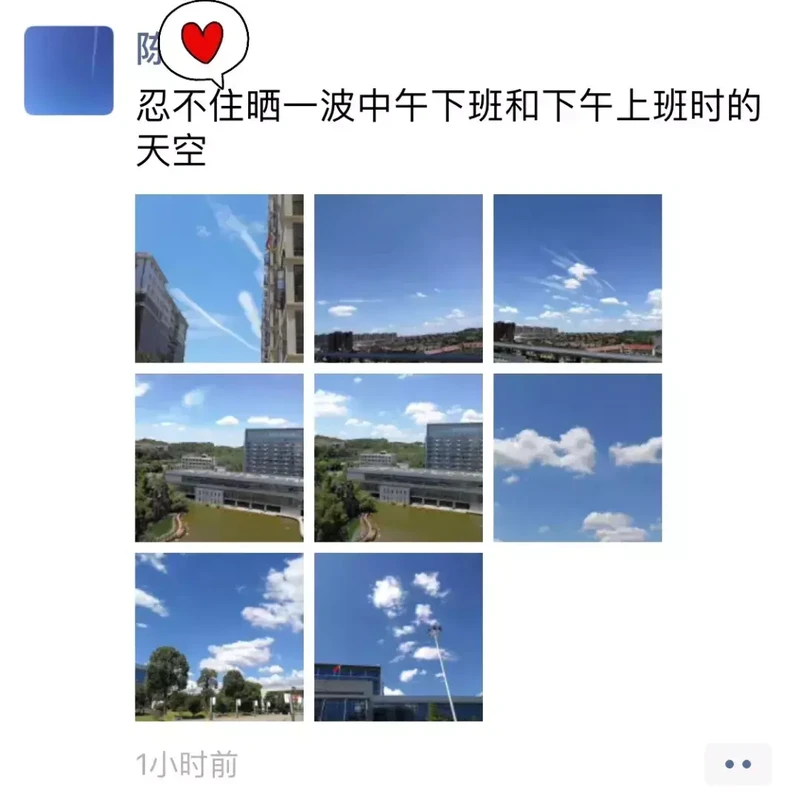View the photo with the tall street lamp
This screenshot has height=799, width=800.
click(x=398, y=637)
